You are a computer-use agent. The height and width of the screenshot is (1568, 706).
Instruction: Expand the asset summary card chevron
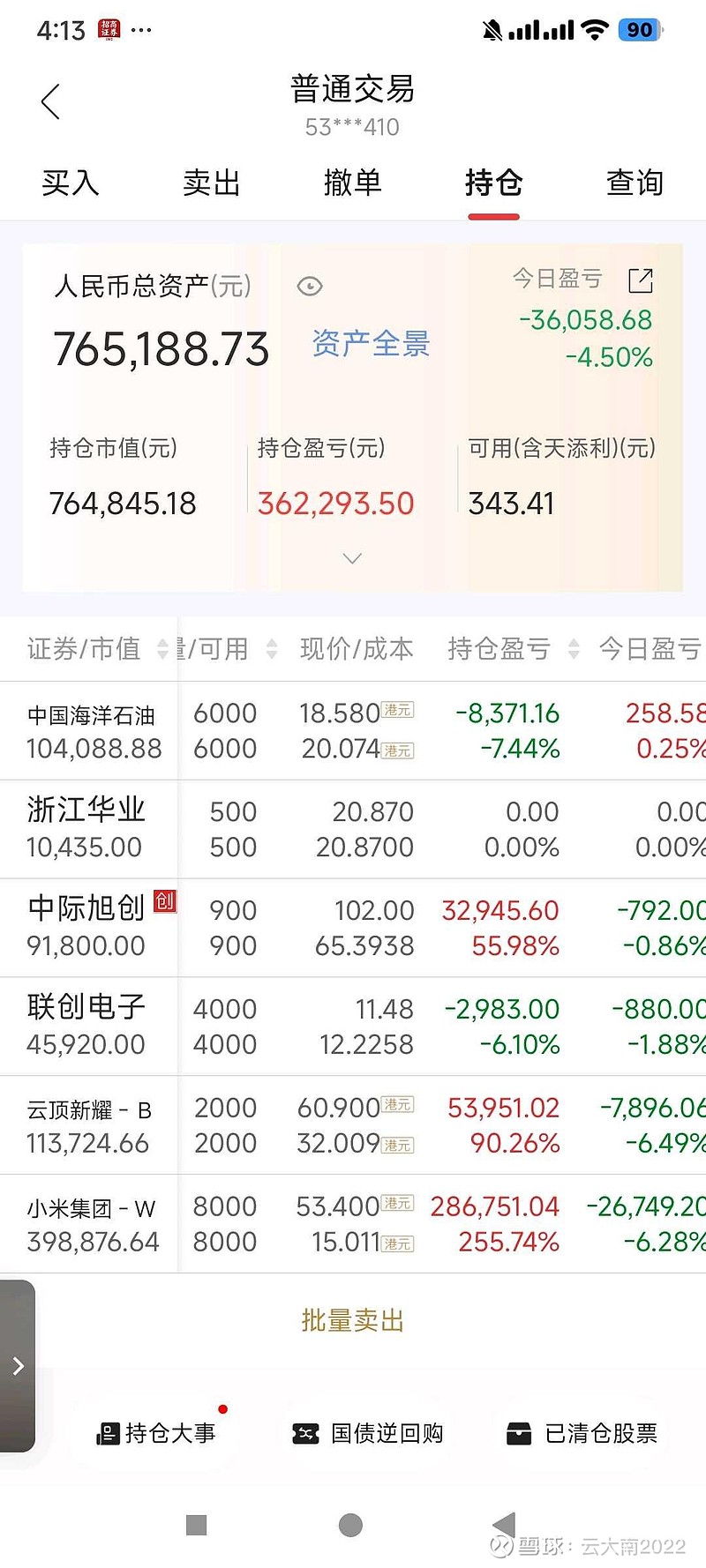(x=352, y=558)
